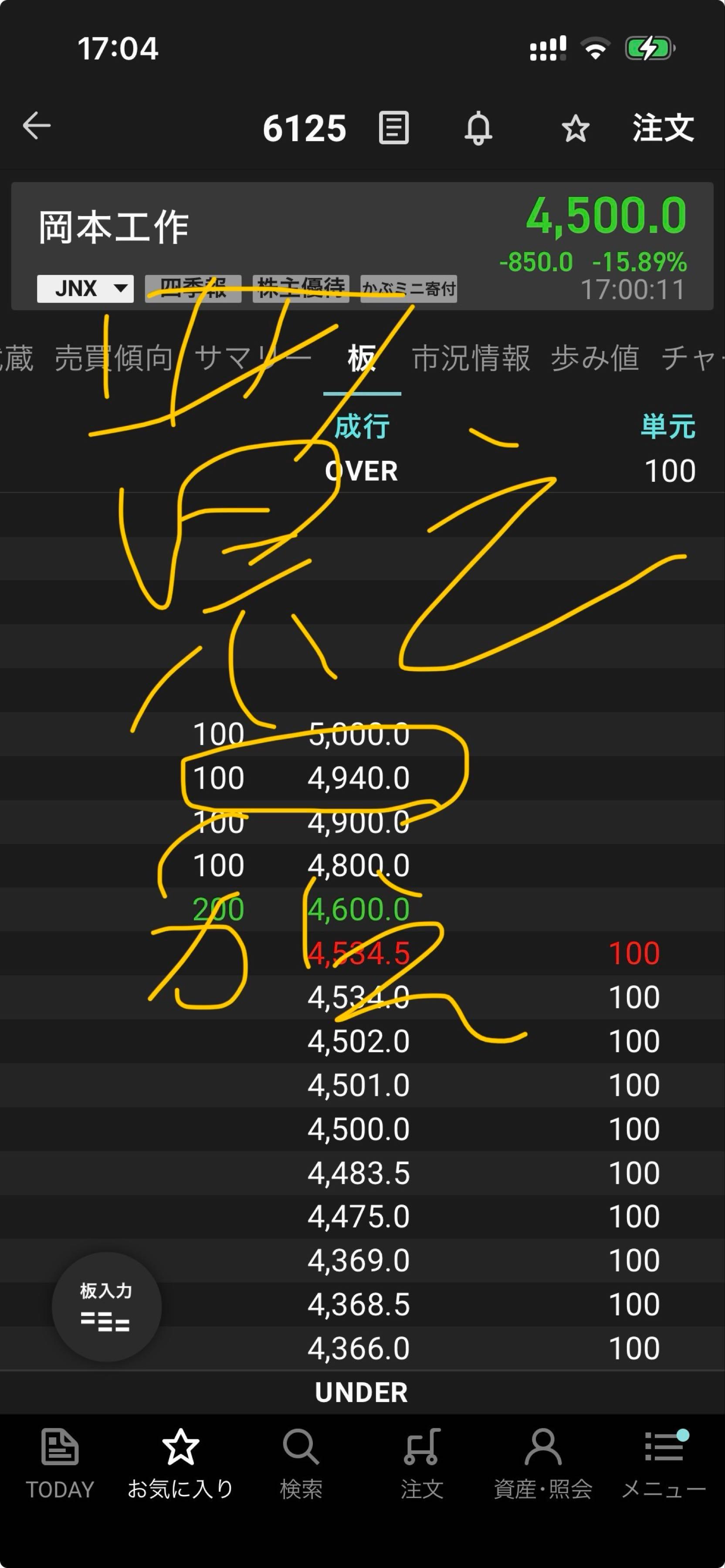Open the TODAY tab in bottom navigation

(x=60, y=1463)
